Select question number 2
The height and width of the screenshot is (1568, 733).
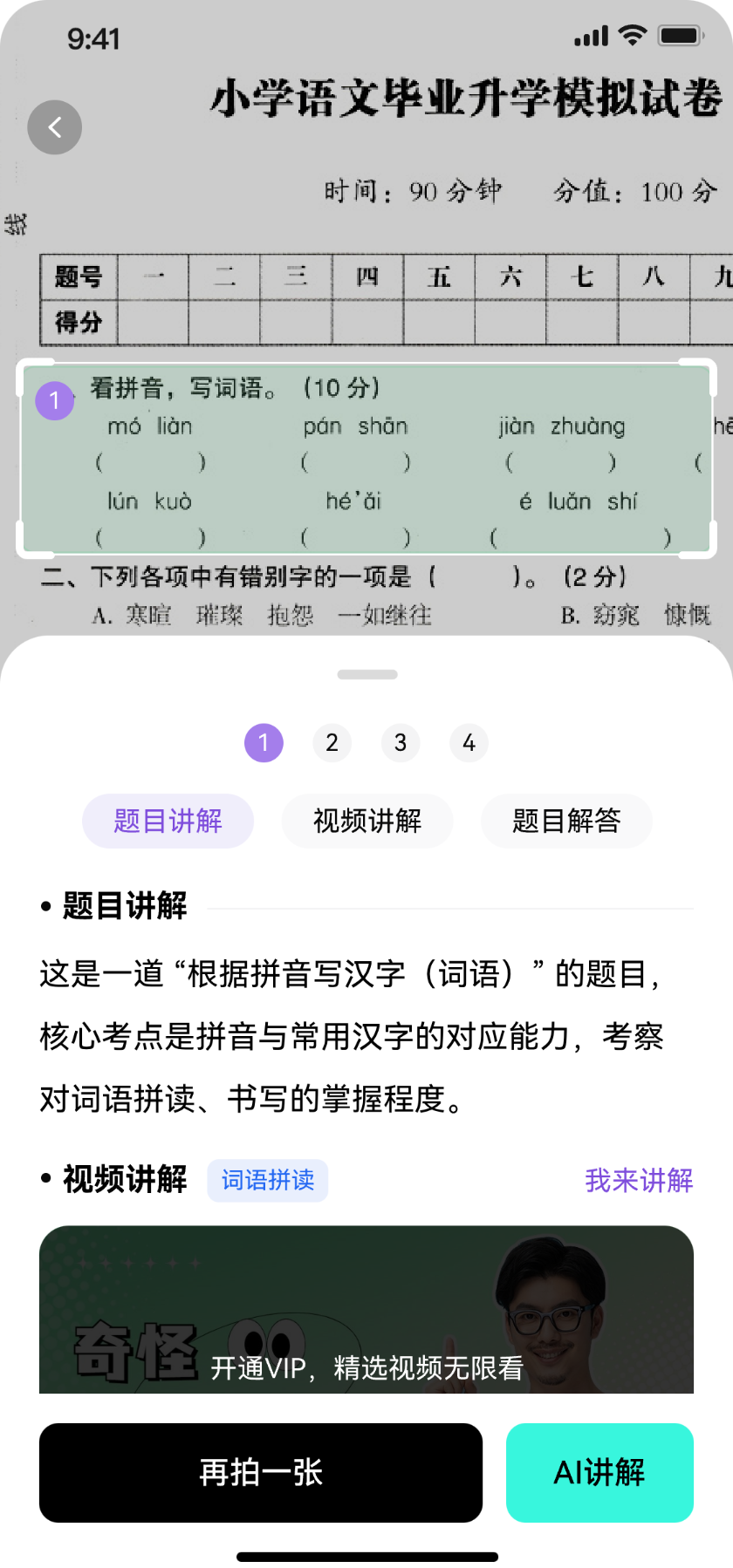pos(332,743)
